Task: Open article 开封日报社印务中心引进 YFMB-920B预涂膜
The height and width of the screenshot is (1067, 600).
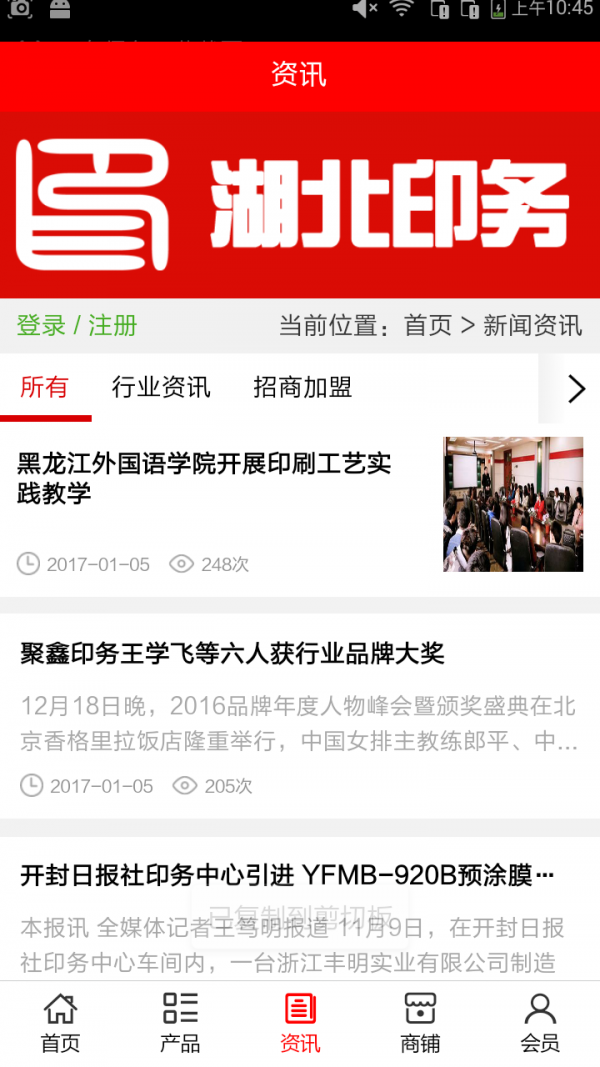Action: 286,875
